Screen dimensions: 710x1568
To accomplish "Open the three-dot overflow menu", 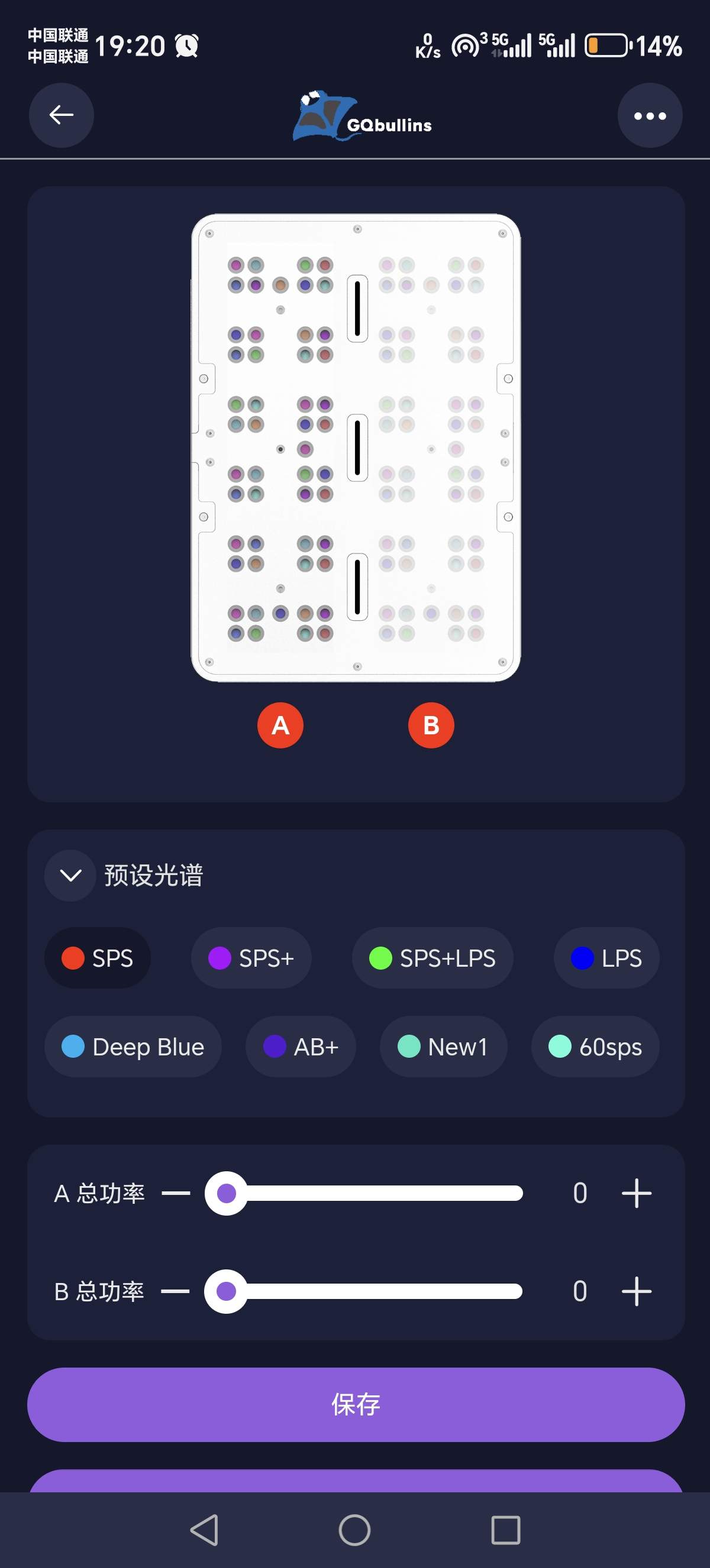I will 650,115.
